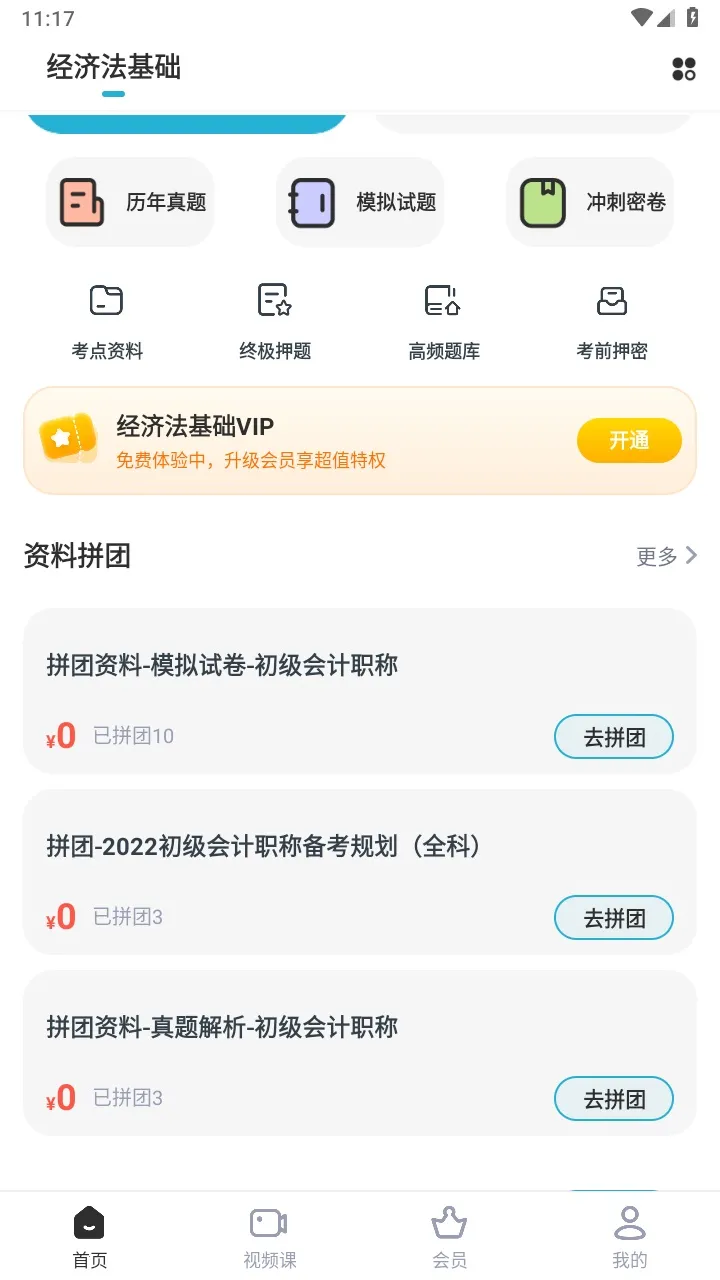View 更多 group-buy materials
720x1280 pixels.
(x=667, y=556)
